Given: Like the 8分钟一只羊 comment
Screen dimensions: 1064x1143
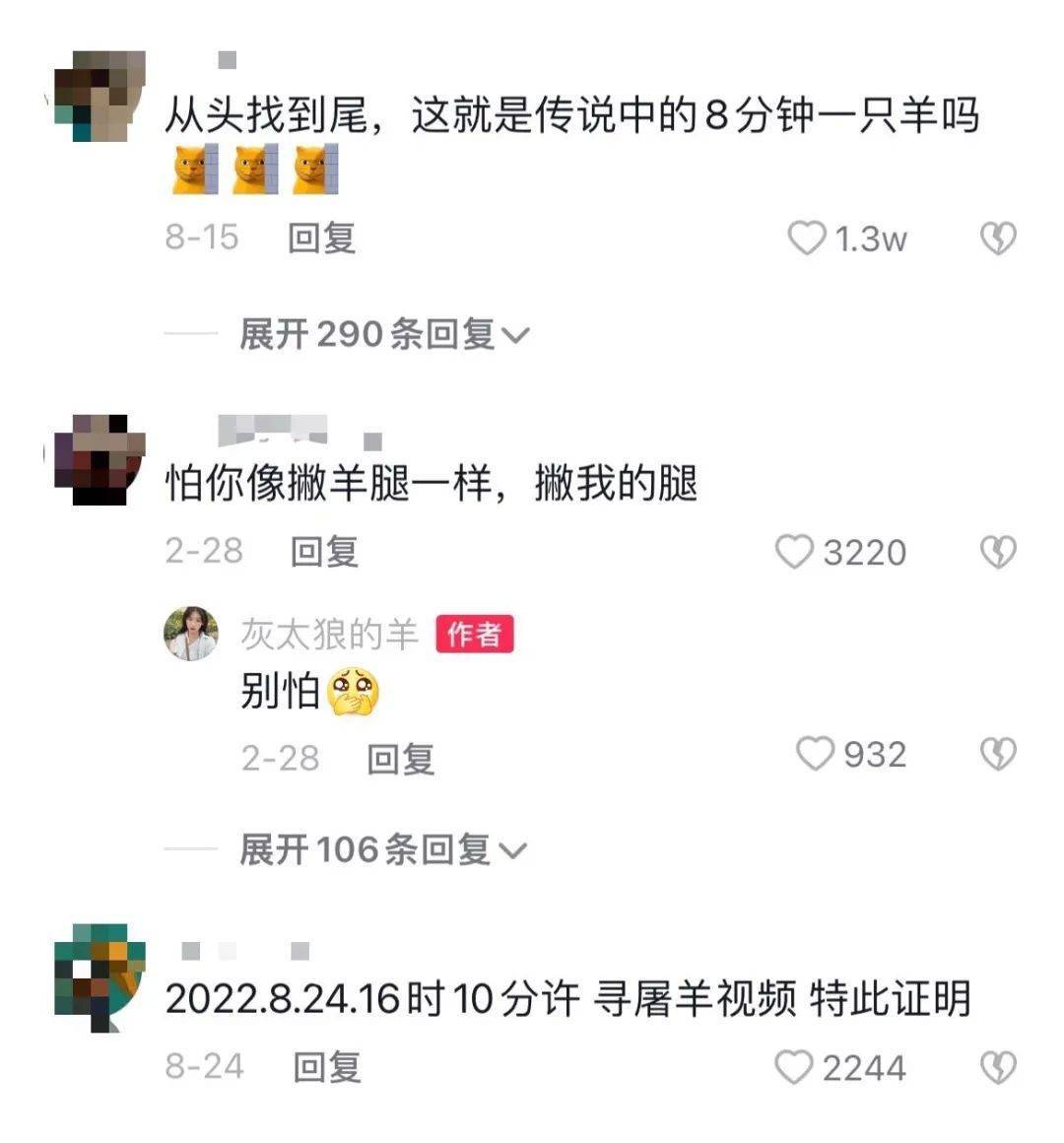Looking at the screenshot, I should pyautogui.click(x=807, y=238).
